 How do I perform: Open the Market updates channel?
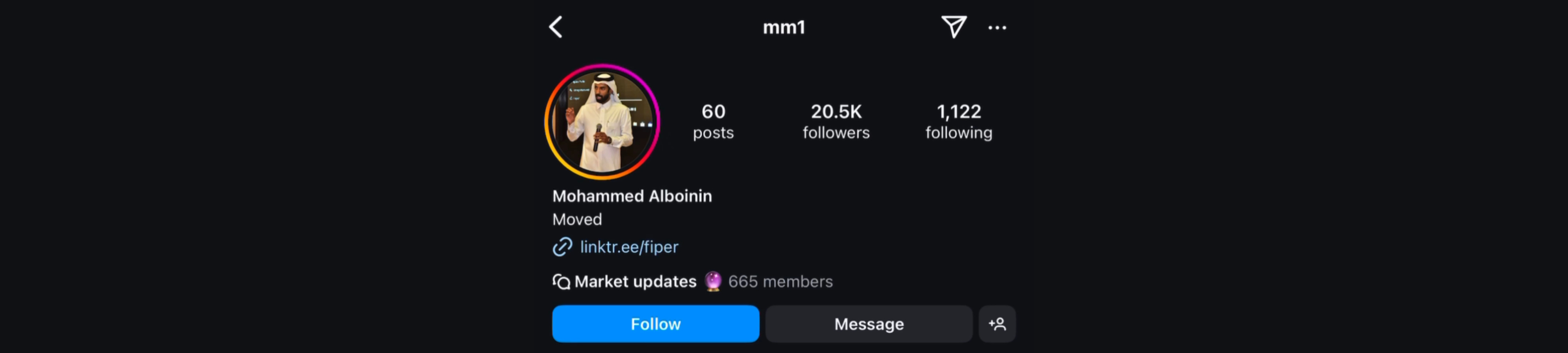(635, 281)
